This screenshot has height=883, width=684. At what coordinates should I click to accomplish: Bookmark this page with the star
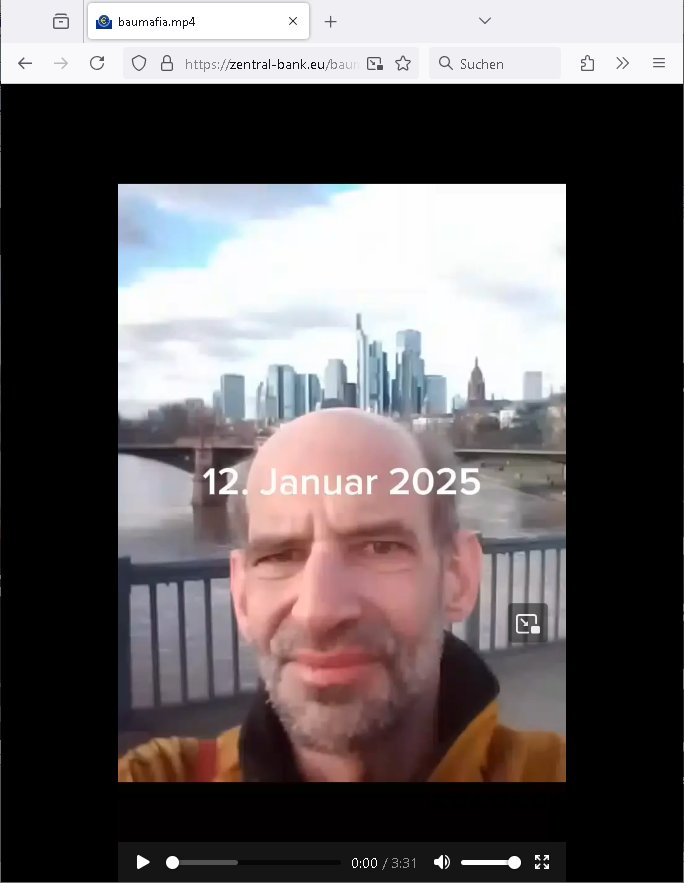click(403, 63)
